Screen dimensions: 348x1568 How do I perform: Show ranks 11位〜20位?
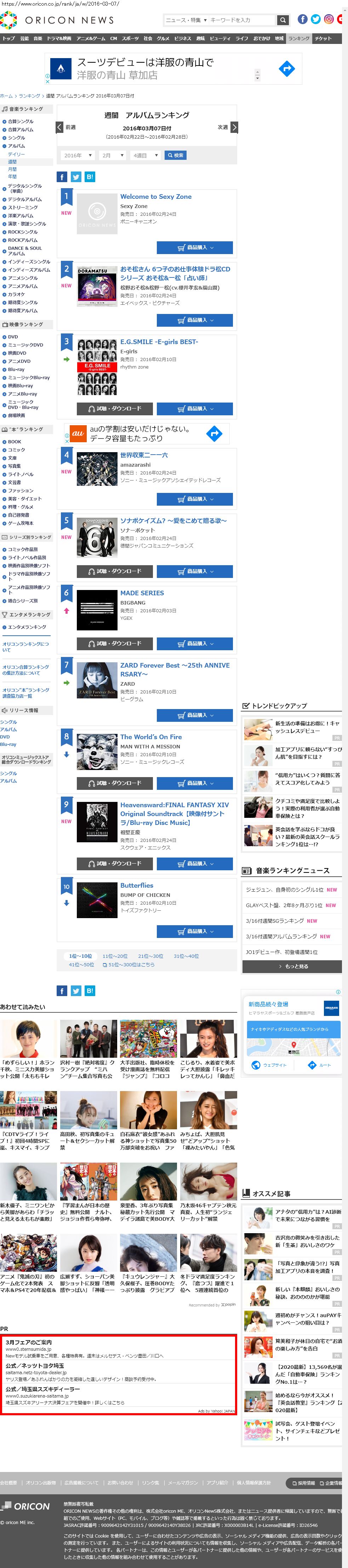(x=115, y=956)
